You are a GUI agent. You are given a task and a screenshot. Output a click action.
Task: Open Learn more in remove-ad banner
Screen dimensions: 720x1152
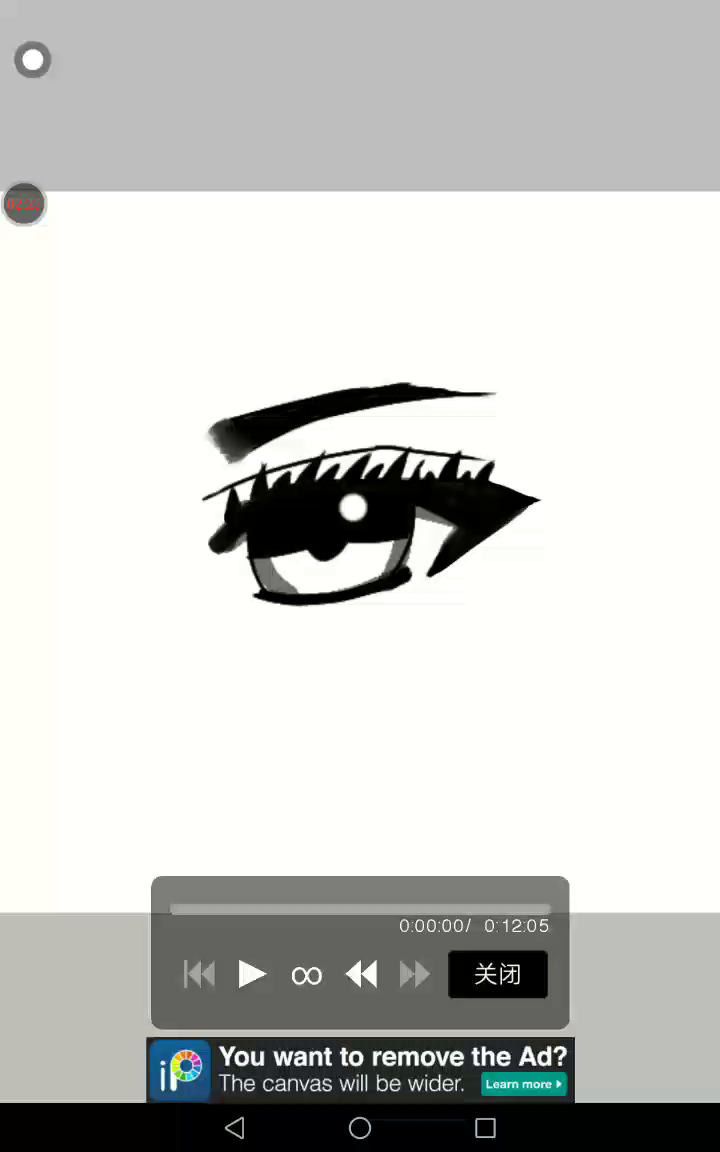(524, 1084)
